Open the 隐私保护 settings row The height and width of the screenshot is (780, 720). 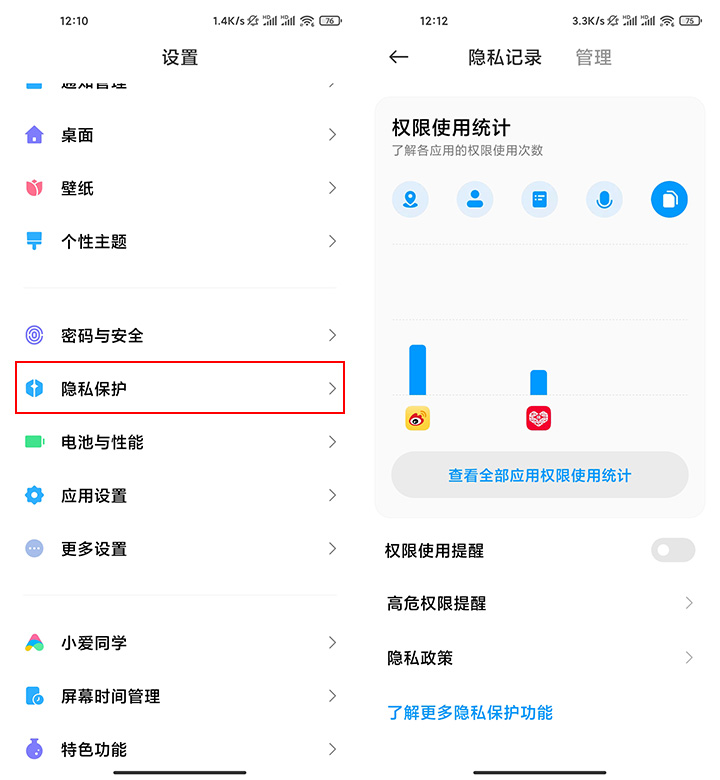[180, 388]
